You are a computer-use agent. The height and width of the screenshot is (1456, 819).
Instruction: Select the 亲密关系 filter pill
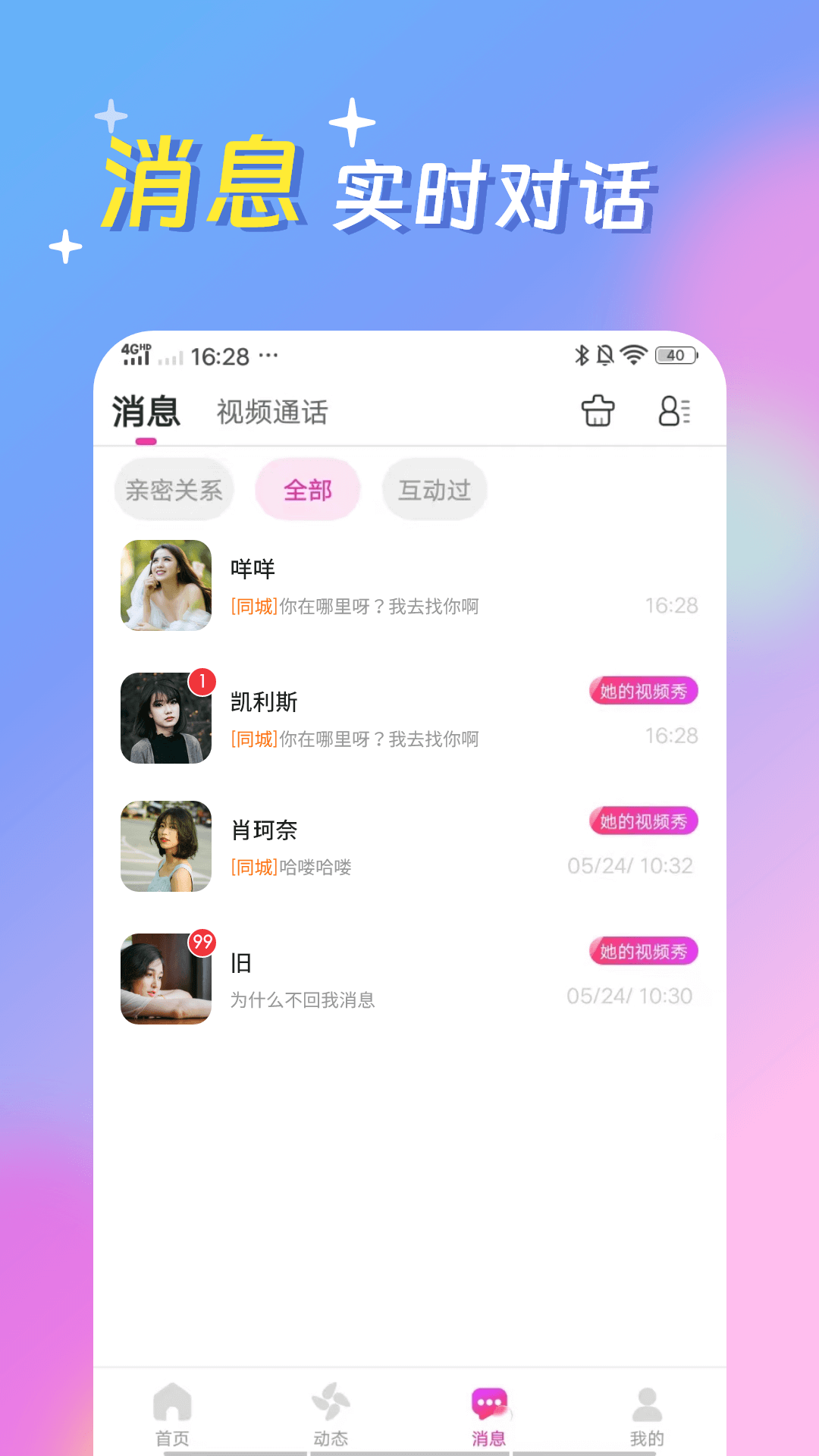(174, 490)
